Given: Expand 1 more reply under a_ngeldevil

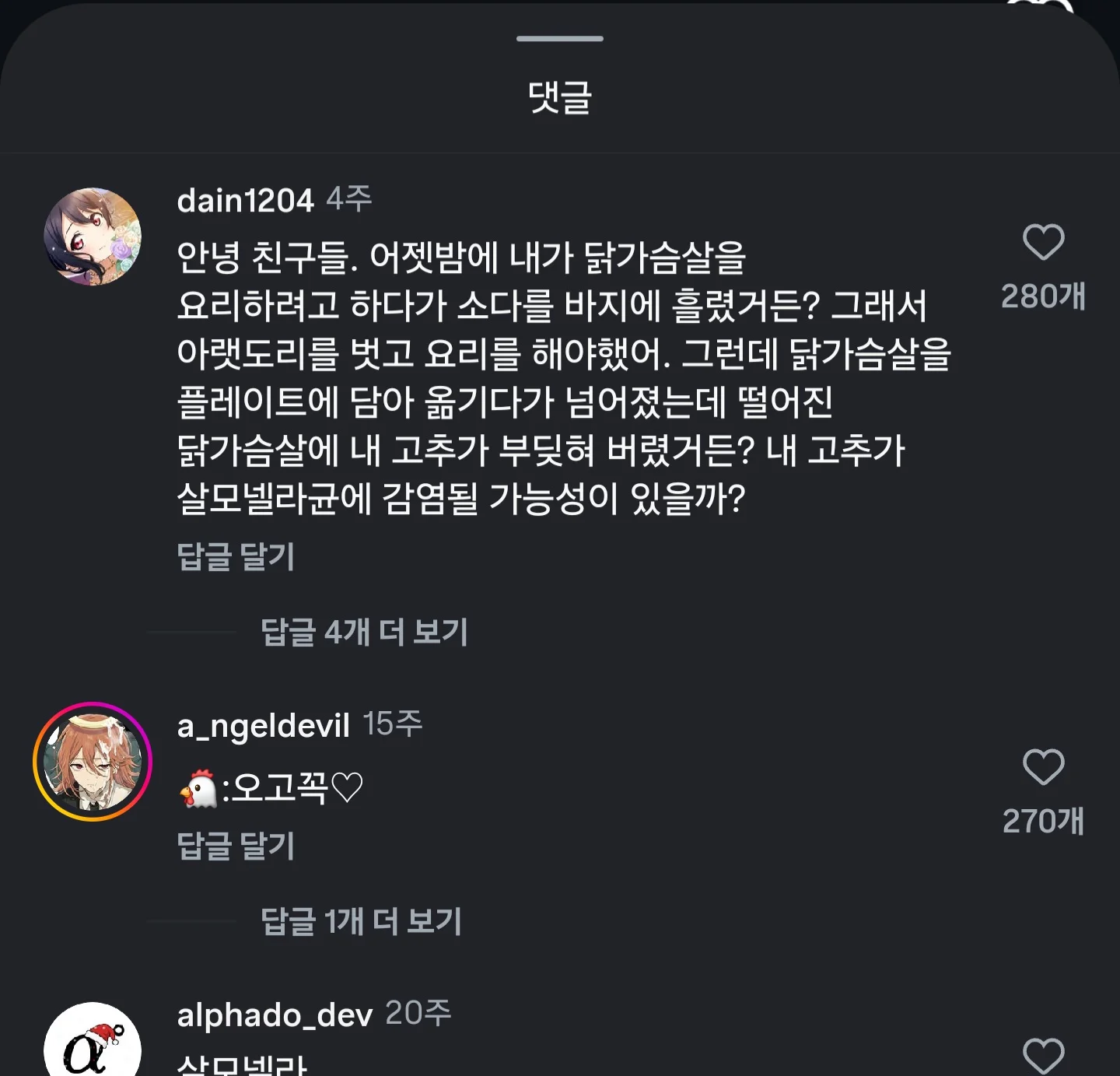Looking at the screenshot, I should (361, 922).
